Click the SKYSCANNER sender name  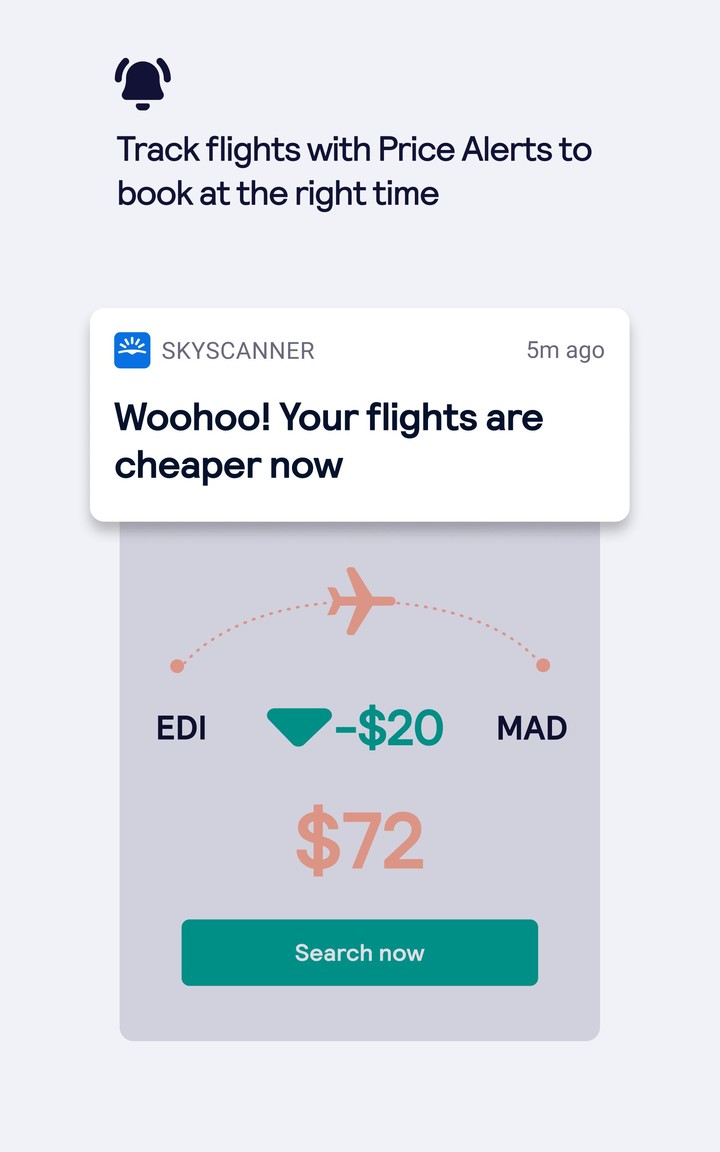tap(237, 350)
